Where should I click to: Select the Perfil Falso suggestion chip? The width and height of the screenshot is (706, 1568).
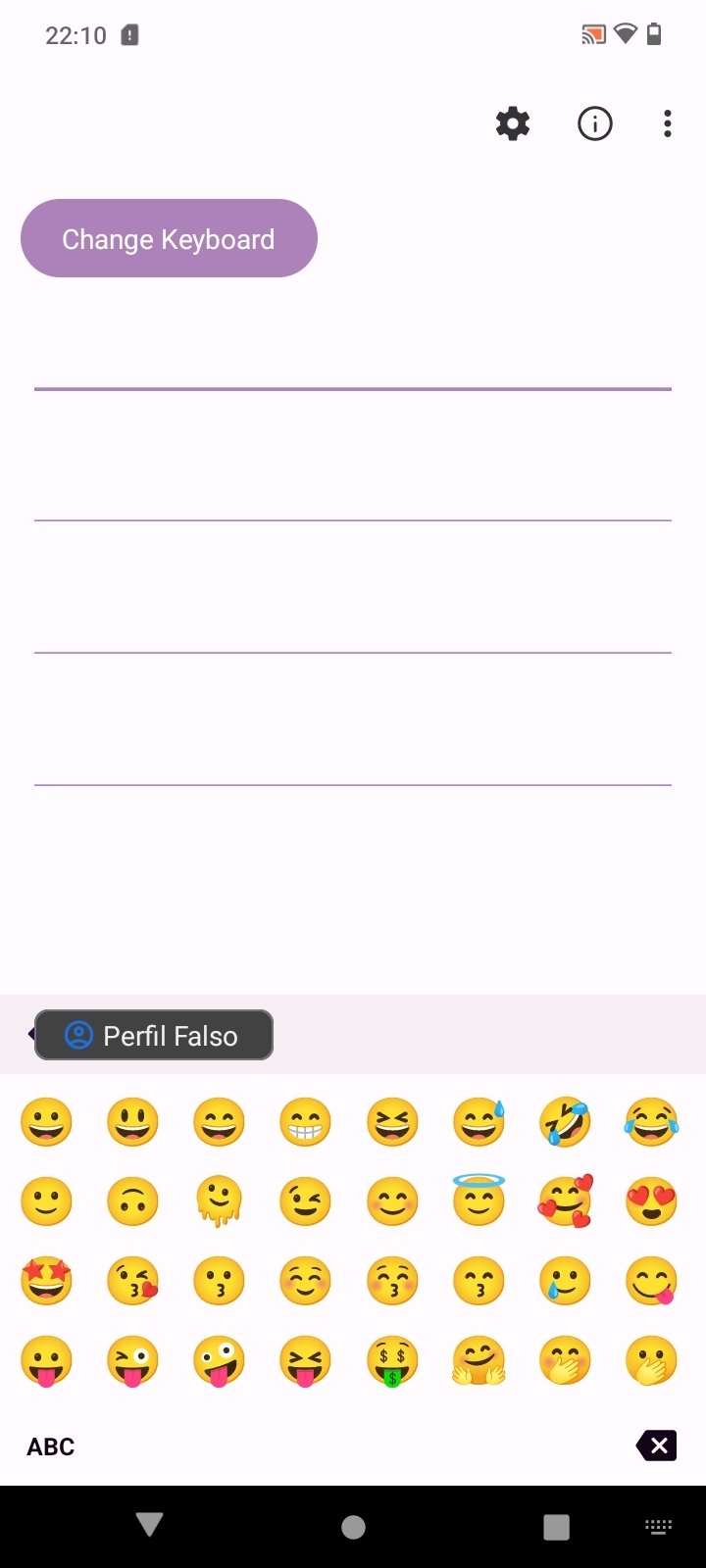coord(154,1035)
